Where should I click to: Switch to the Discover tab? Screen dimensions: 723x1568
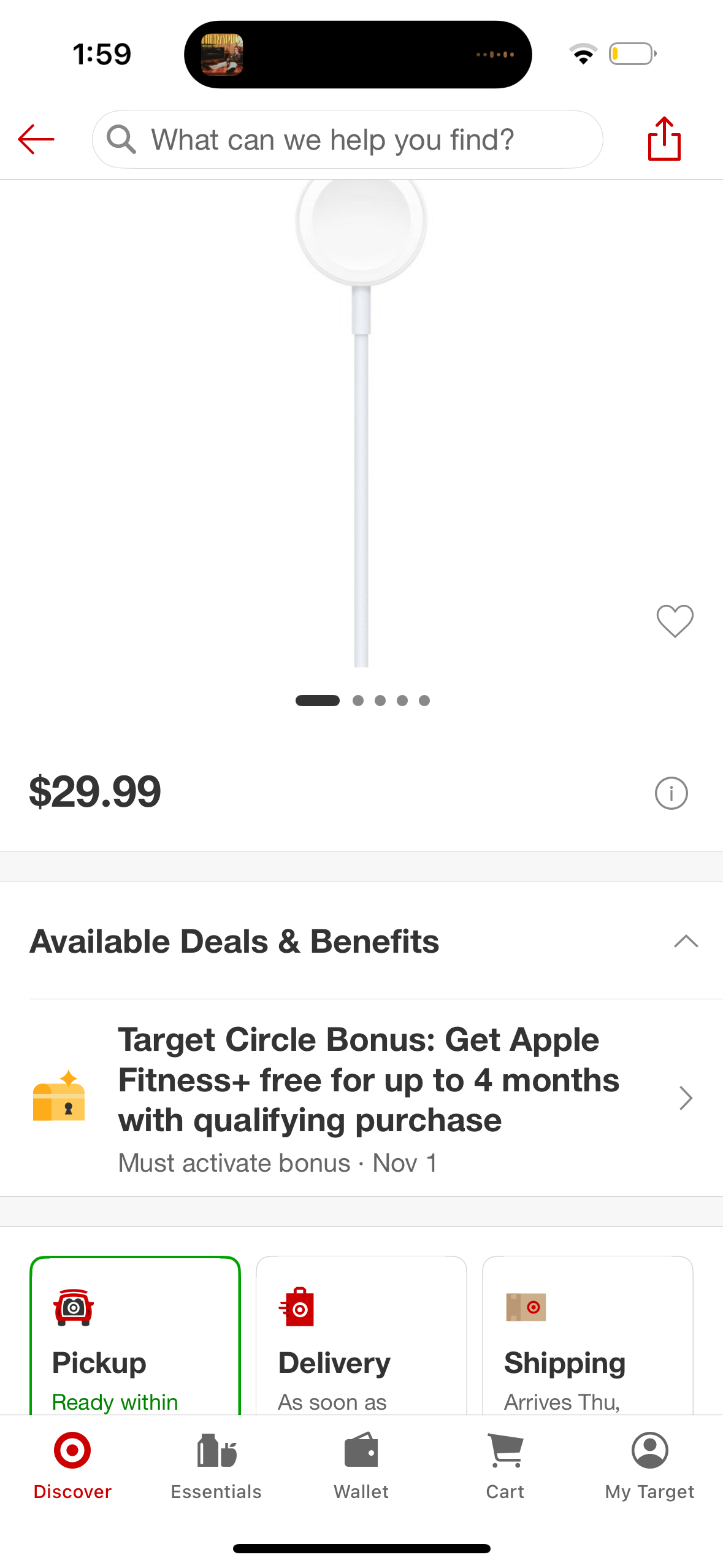coord(72,1465)
